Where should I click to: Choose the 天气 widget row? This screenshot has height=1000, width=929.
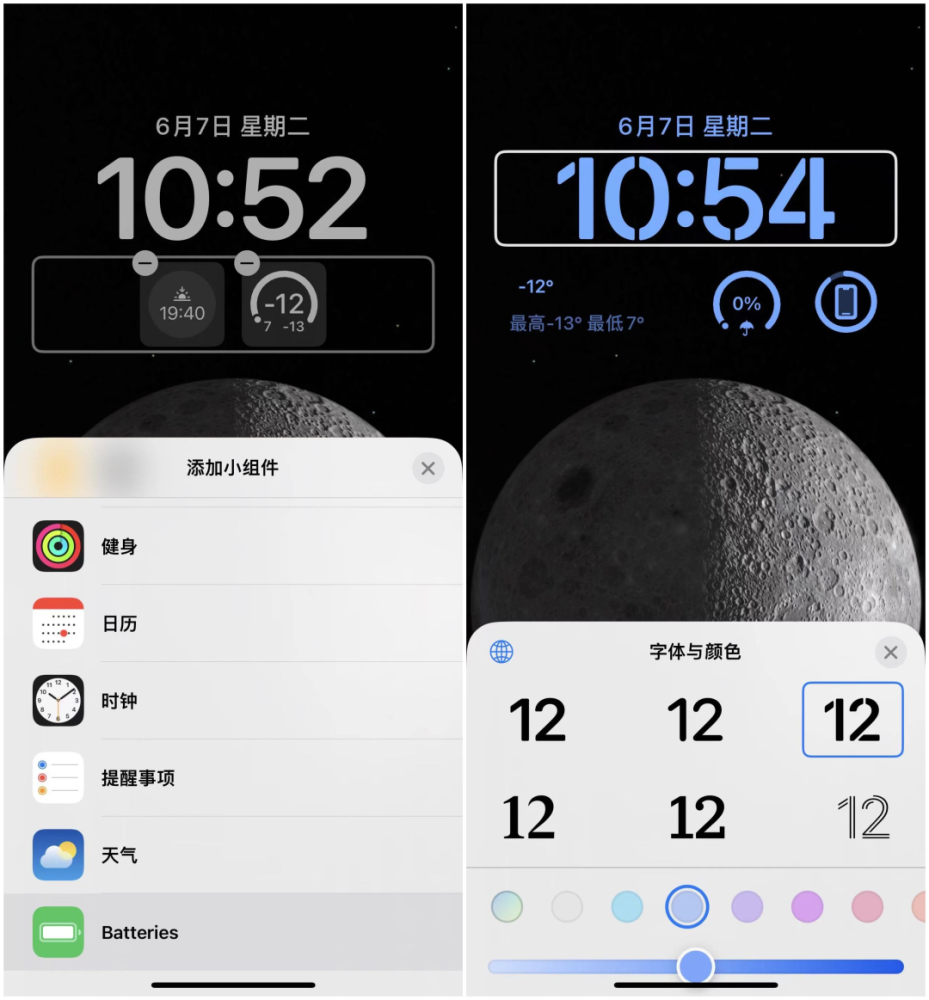point(232,855)
